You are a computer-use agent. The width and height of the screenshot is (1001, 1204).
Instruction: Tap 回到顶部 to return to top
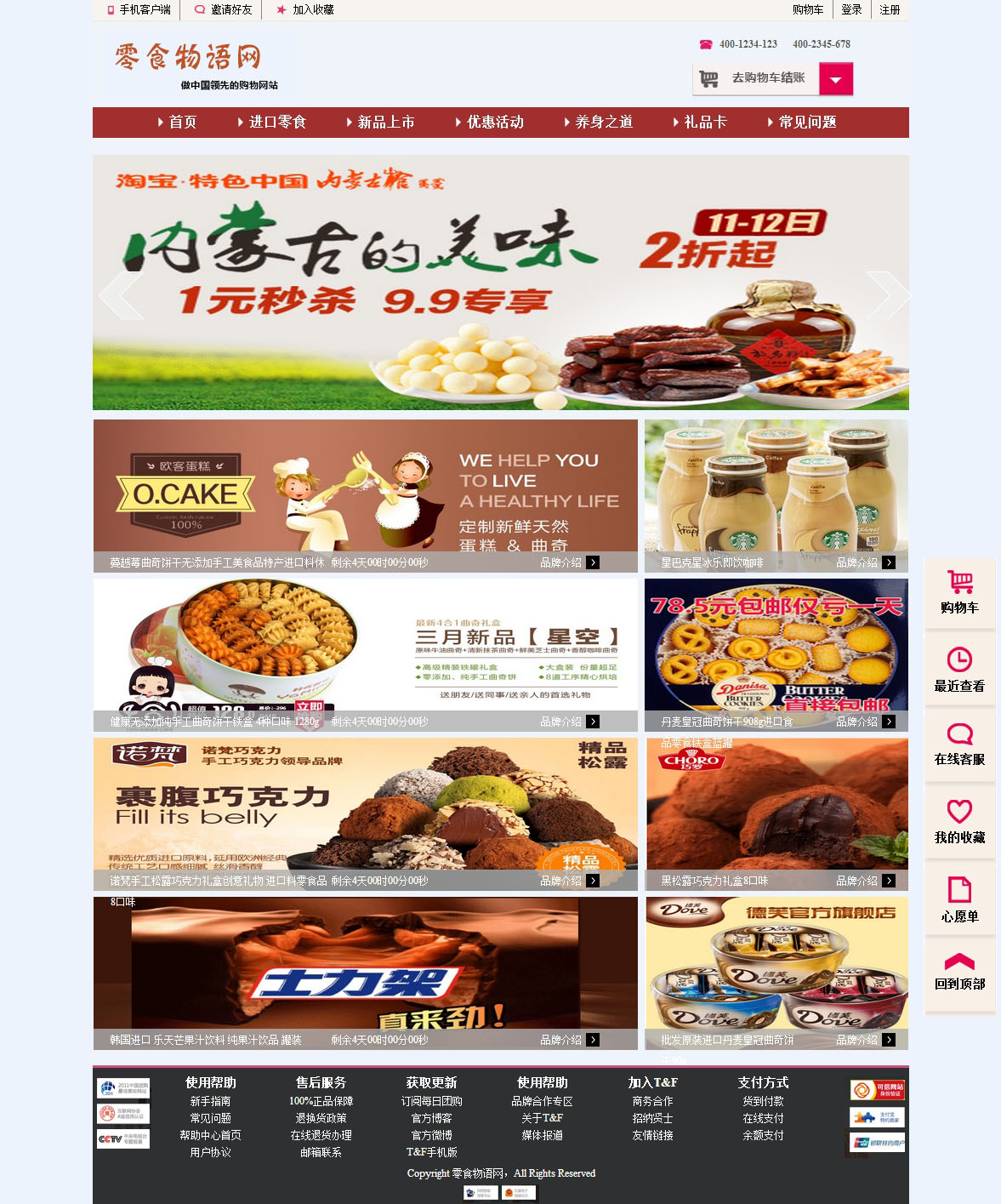[x=959, y=973]
